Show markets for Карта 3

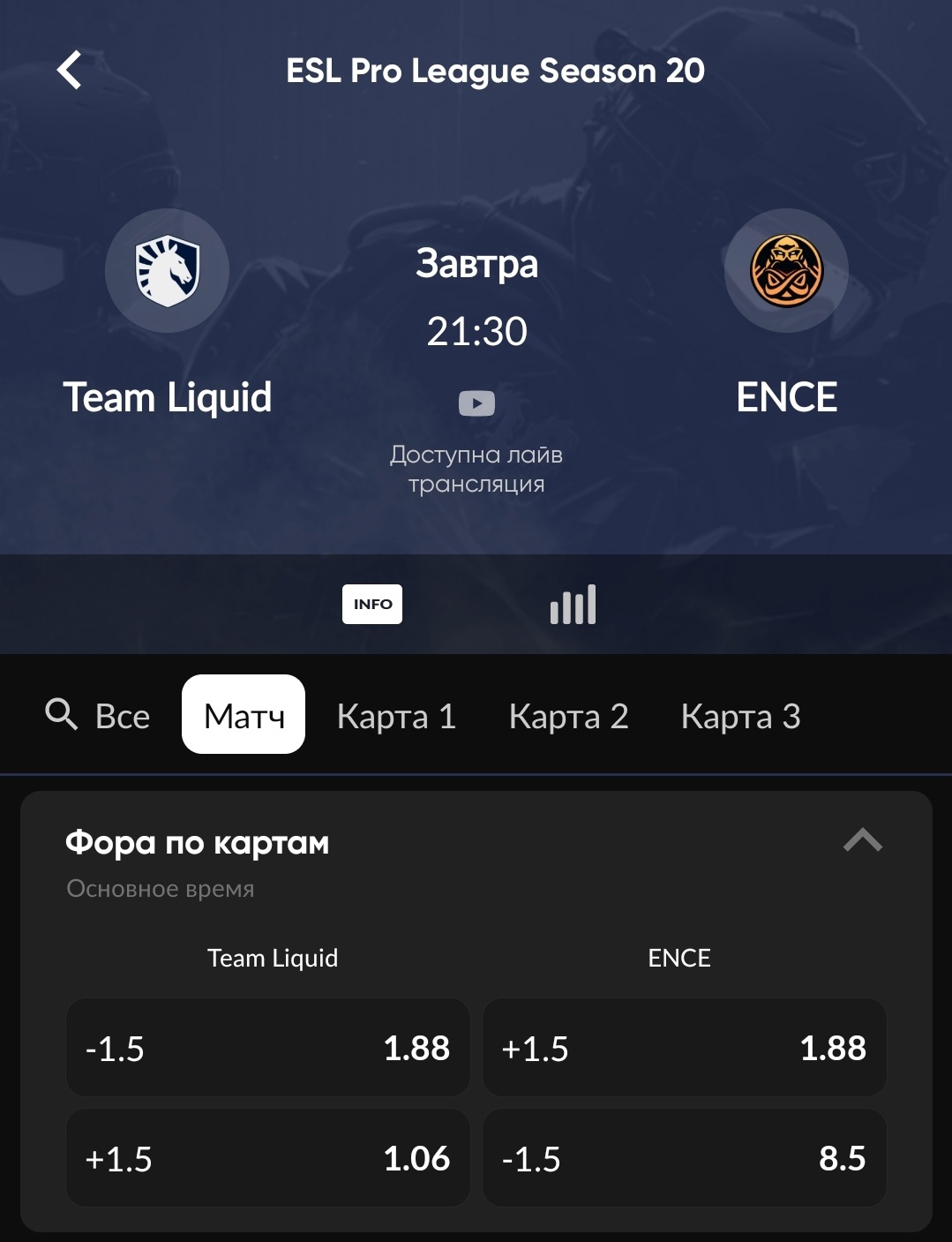click(740, 716)
